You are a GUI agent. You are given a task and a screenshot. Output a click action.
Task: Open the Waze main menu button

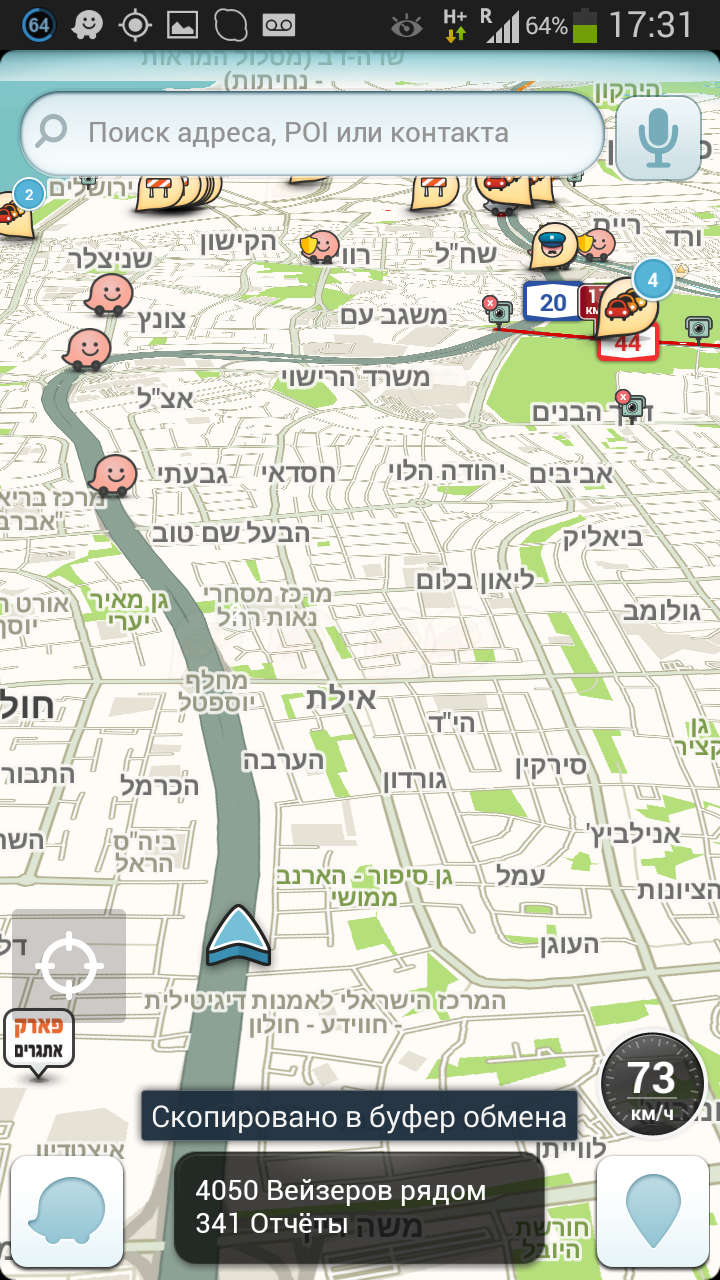67,1211
